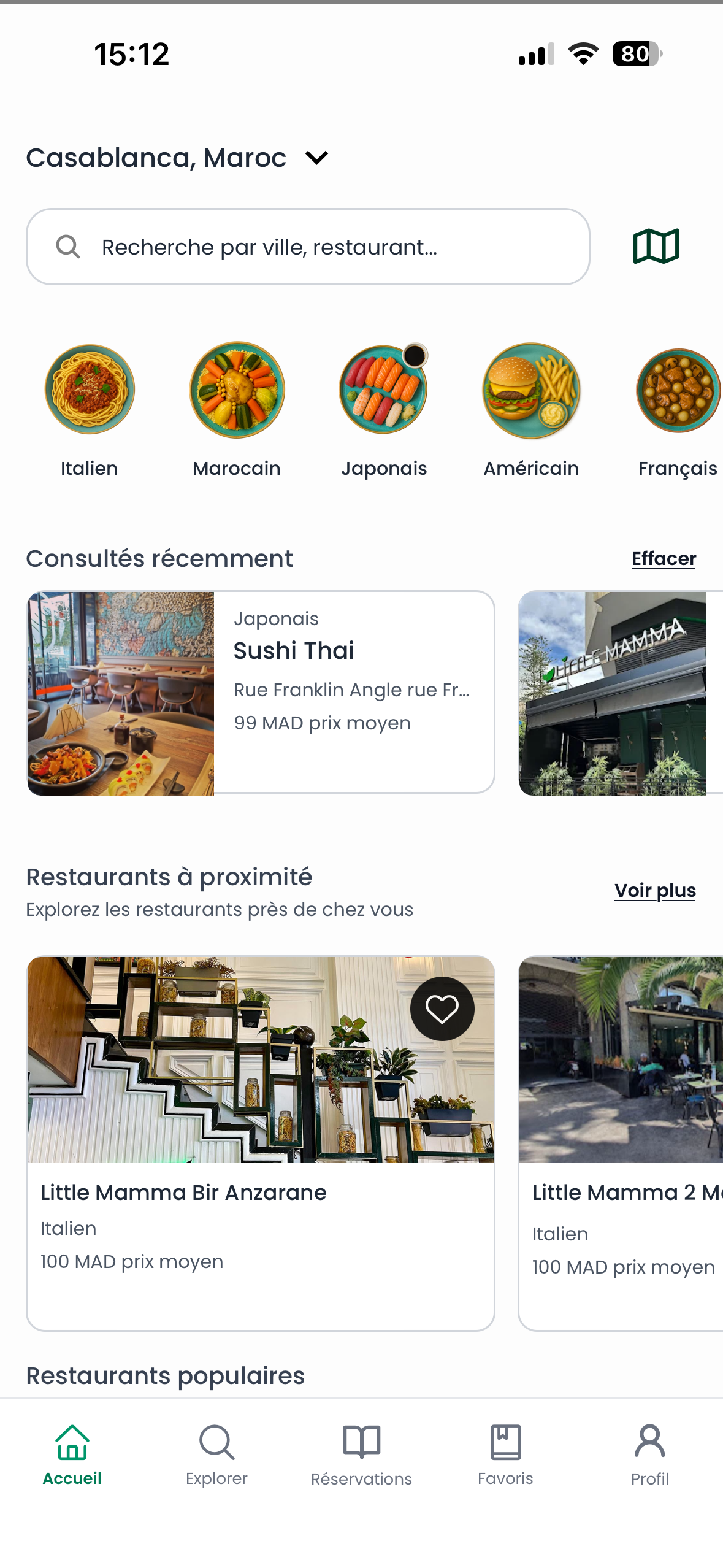Toggle Accueil as active section
The image size is (723, 1568).
[72, 1453]
